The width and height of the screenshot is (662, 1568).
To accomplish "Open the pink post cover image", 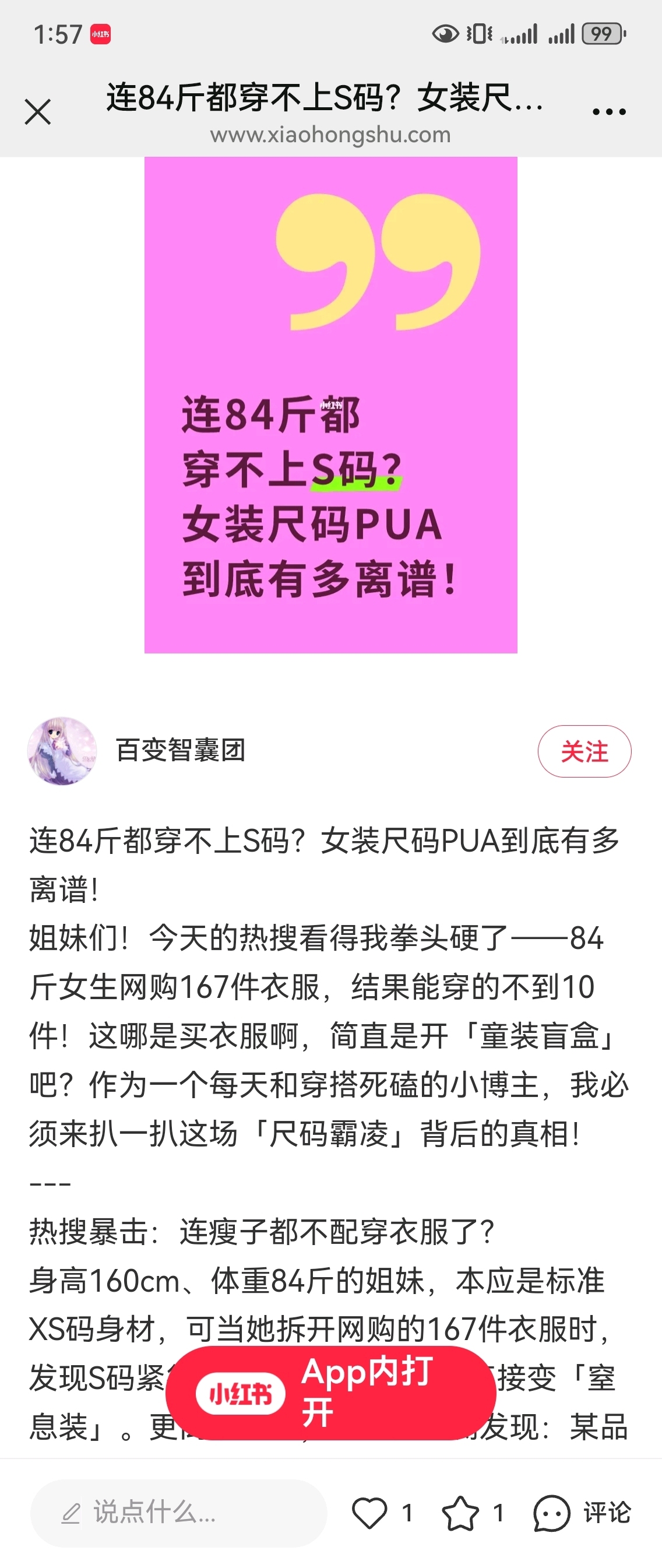I will pyautogui.click(x=330, y=405).
